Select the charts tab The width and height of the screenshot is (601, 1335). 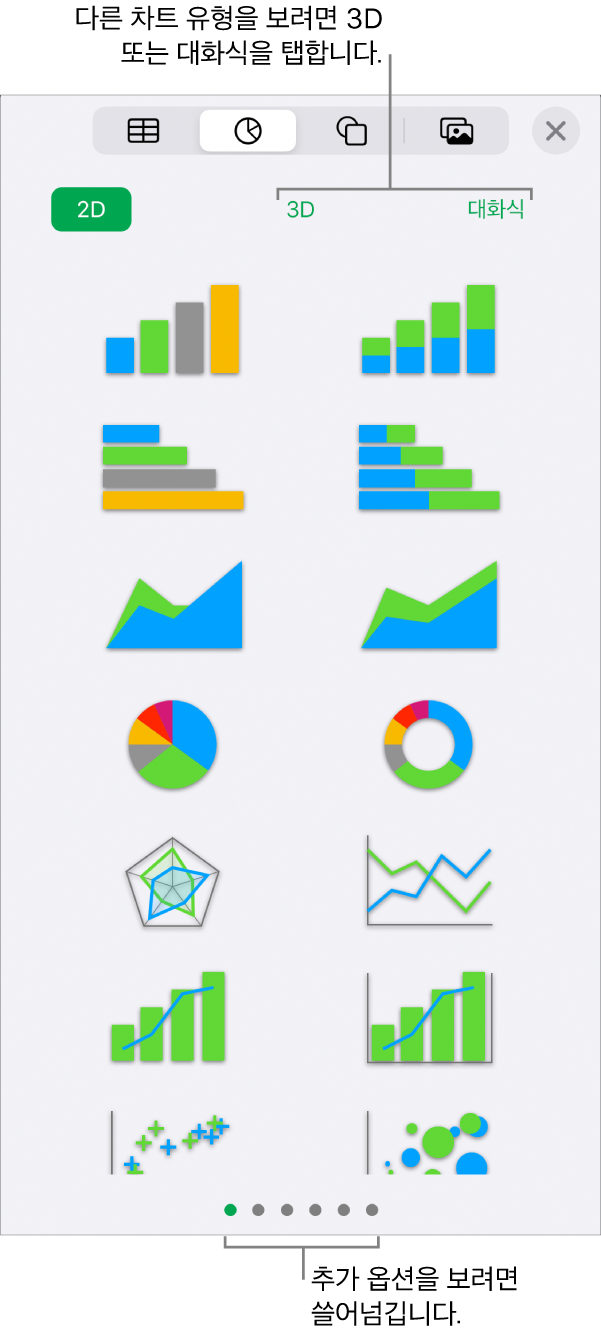(x=247, y=131)
